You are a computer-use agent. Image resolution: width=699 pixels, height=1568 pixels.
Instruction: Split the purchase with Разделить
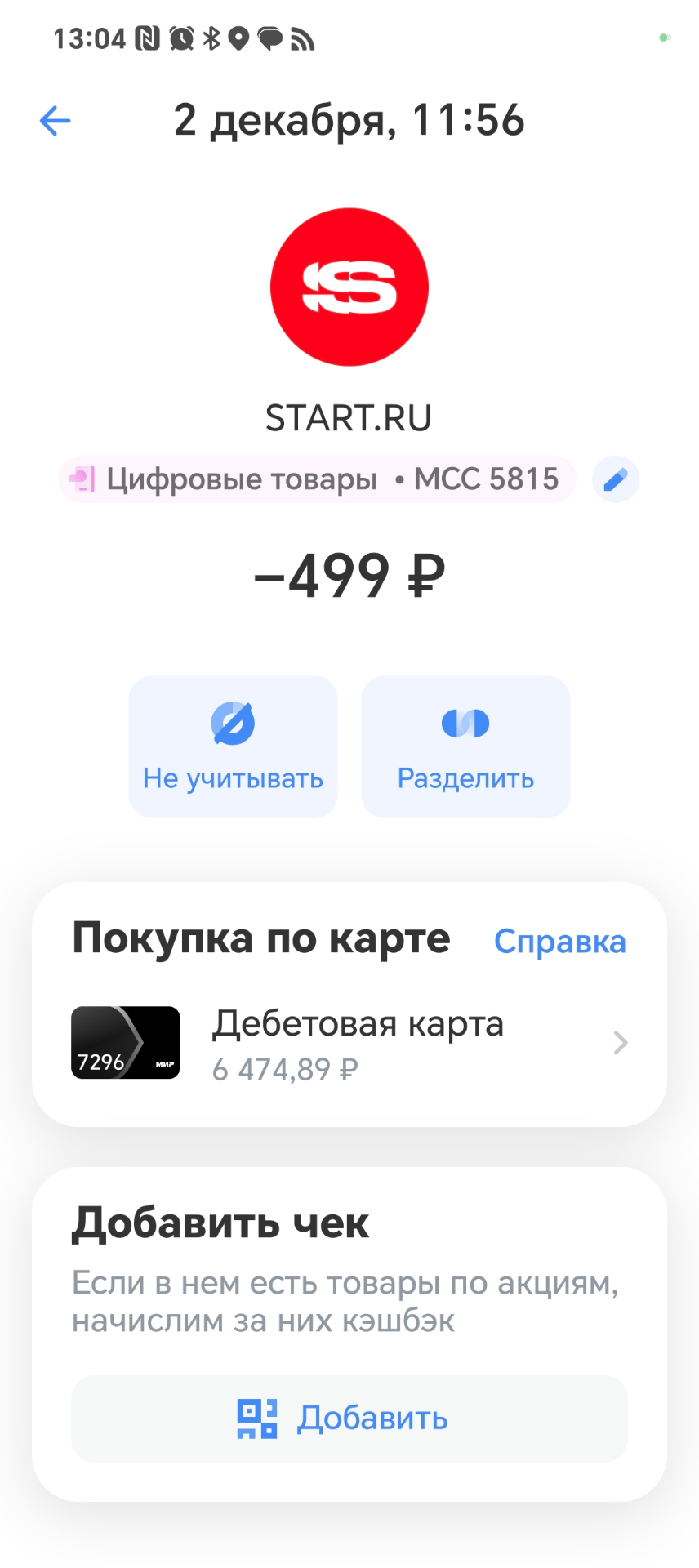[x=465, y=746]
